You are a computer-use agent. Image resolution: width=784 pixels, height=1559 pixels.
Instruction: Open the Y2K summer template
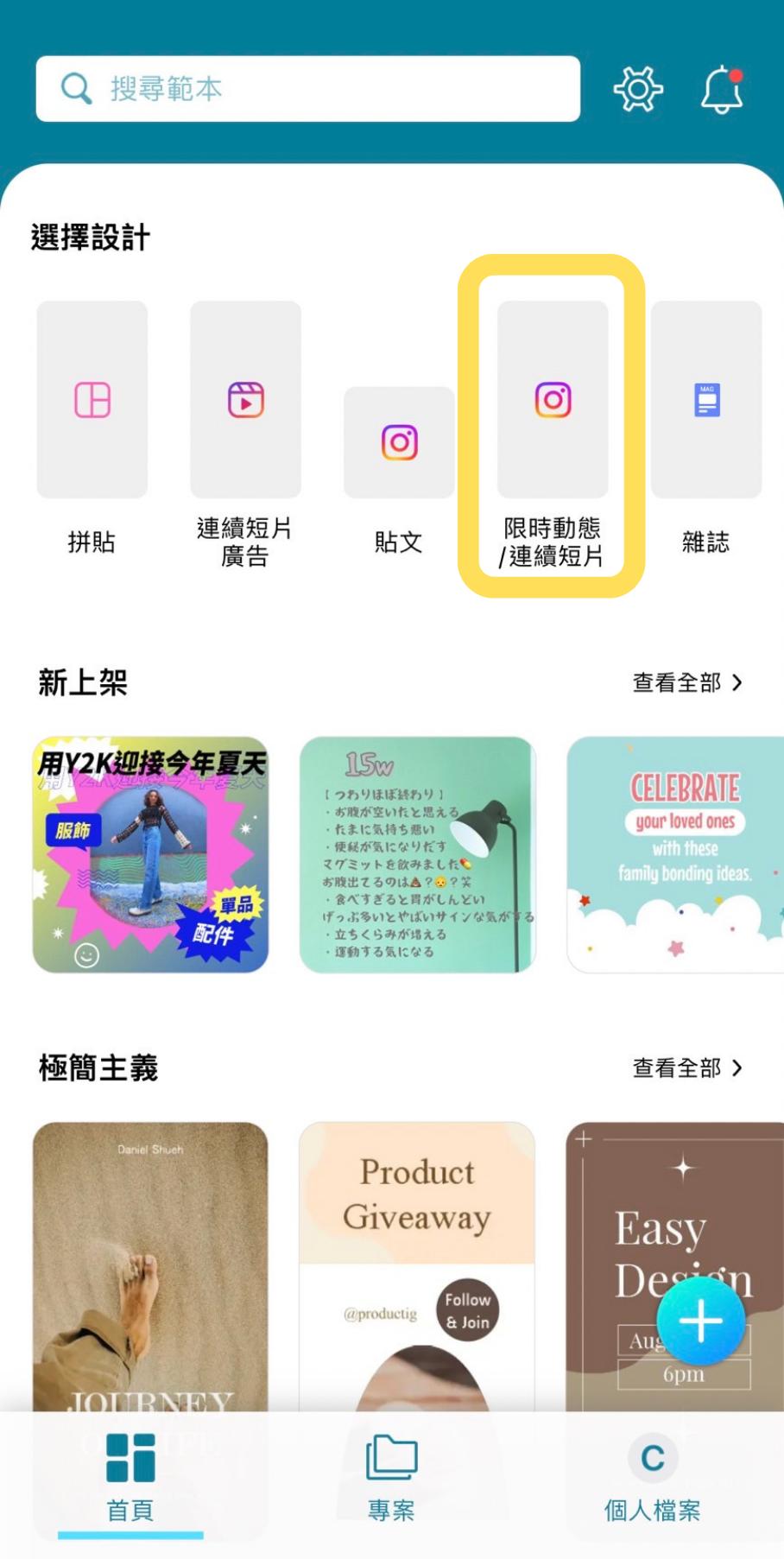coord(150,854)
